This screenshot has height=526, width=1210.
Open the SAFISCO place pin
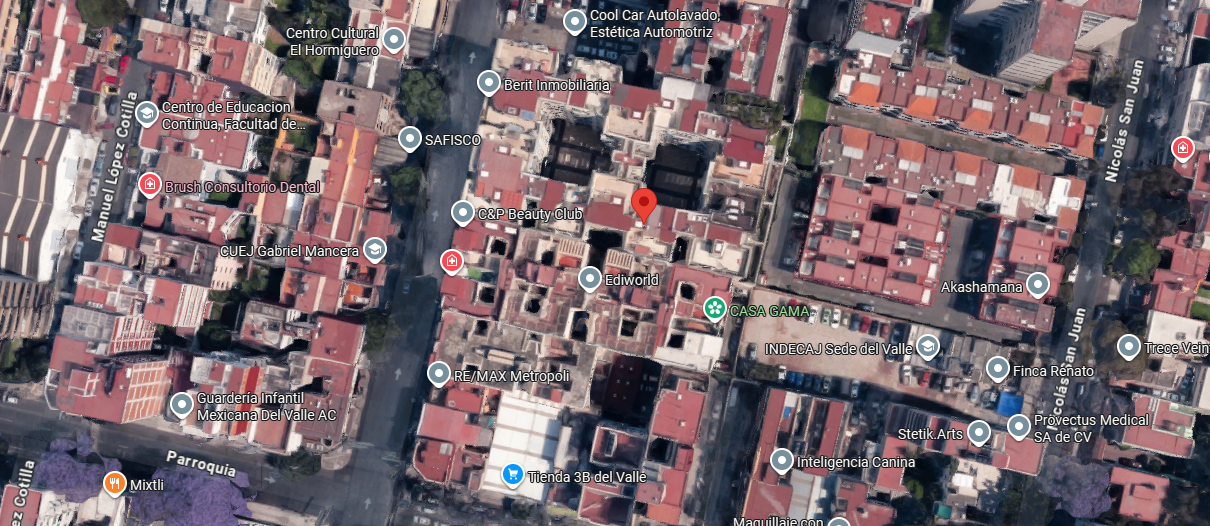coord(410,139)
